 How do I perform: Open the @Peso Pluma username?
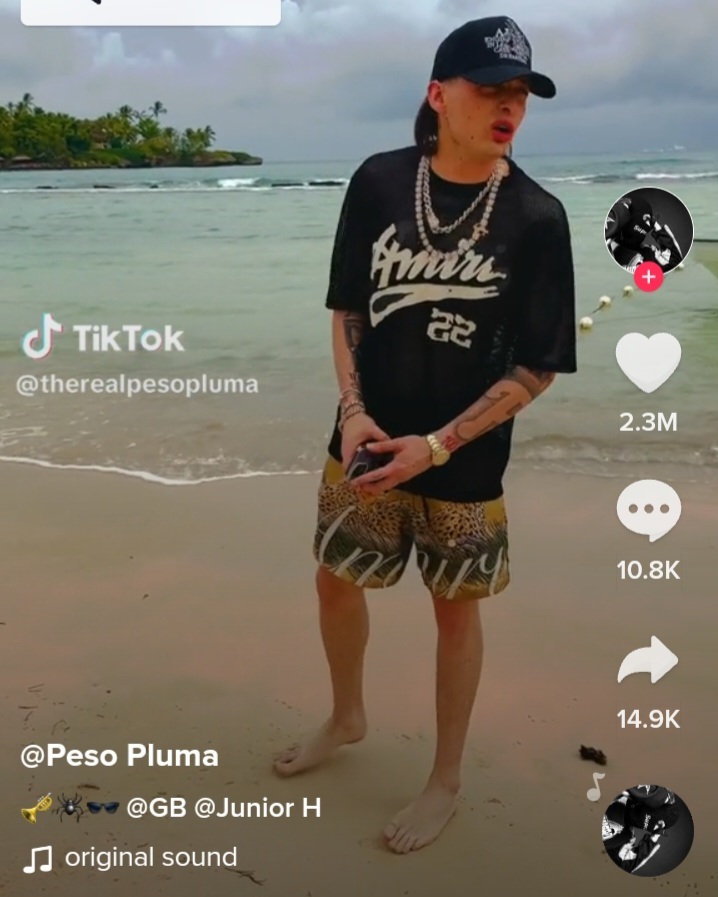[x=119, y=755]
